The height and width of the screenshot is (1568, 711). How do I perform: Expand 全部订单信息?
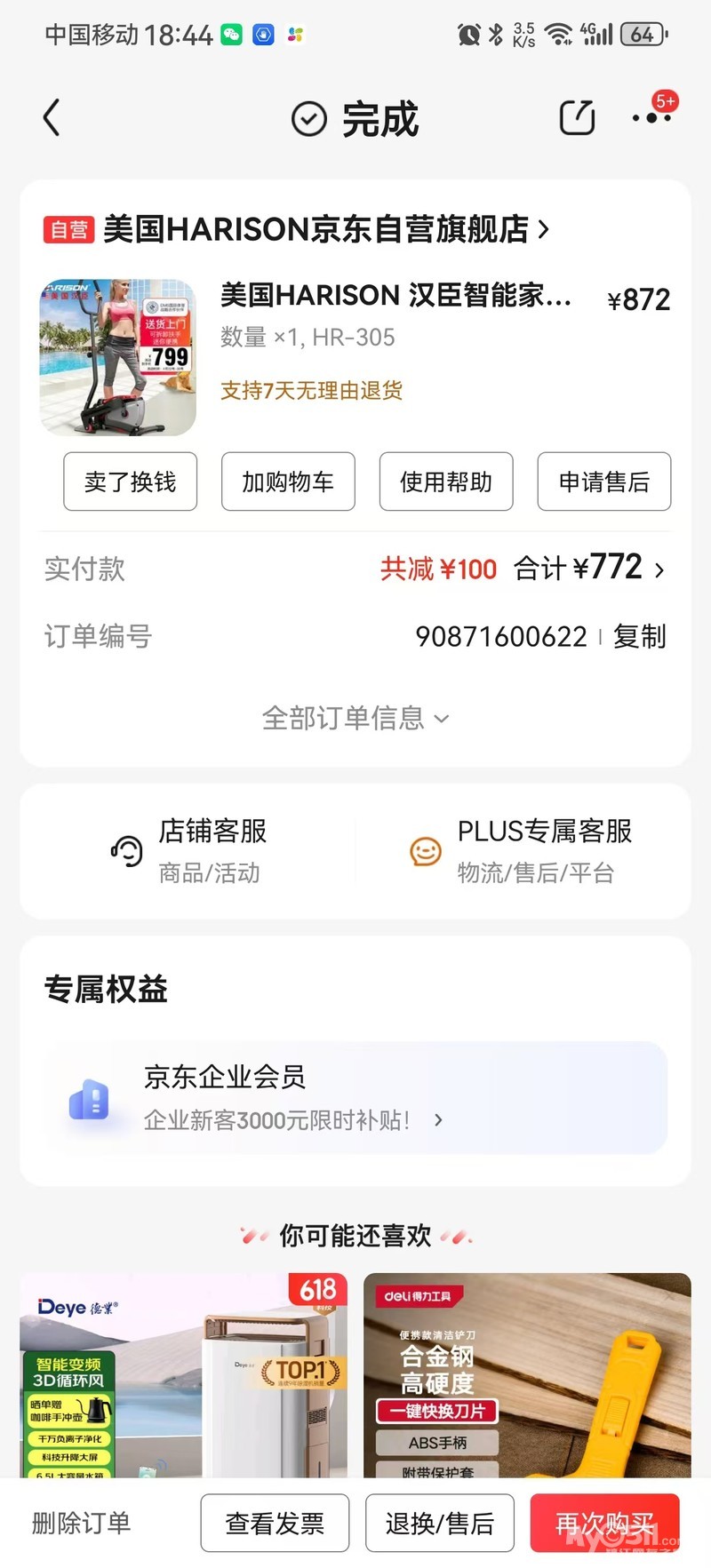tap(355, 718)
